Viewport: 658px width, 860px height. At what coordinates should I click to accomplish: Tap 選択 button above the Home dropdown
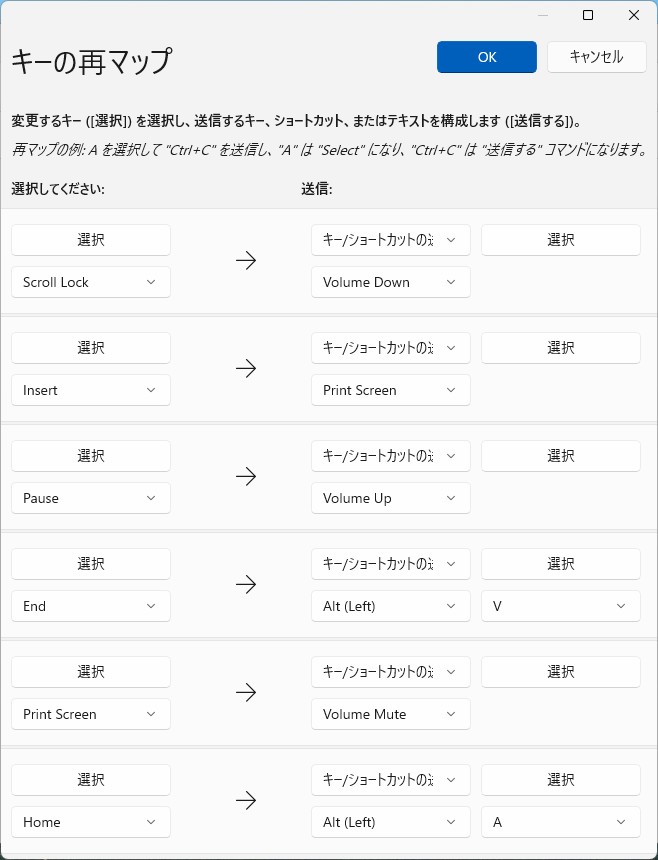click(90, 780)
